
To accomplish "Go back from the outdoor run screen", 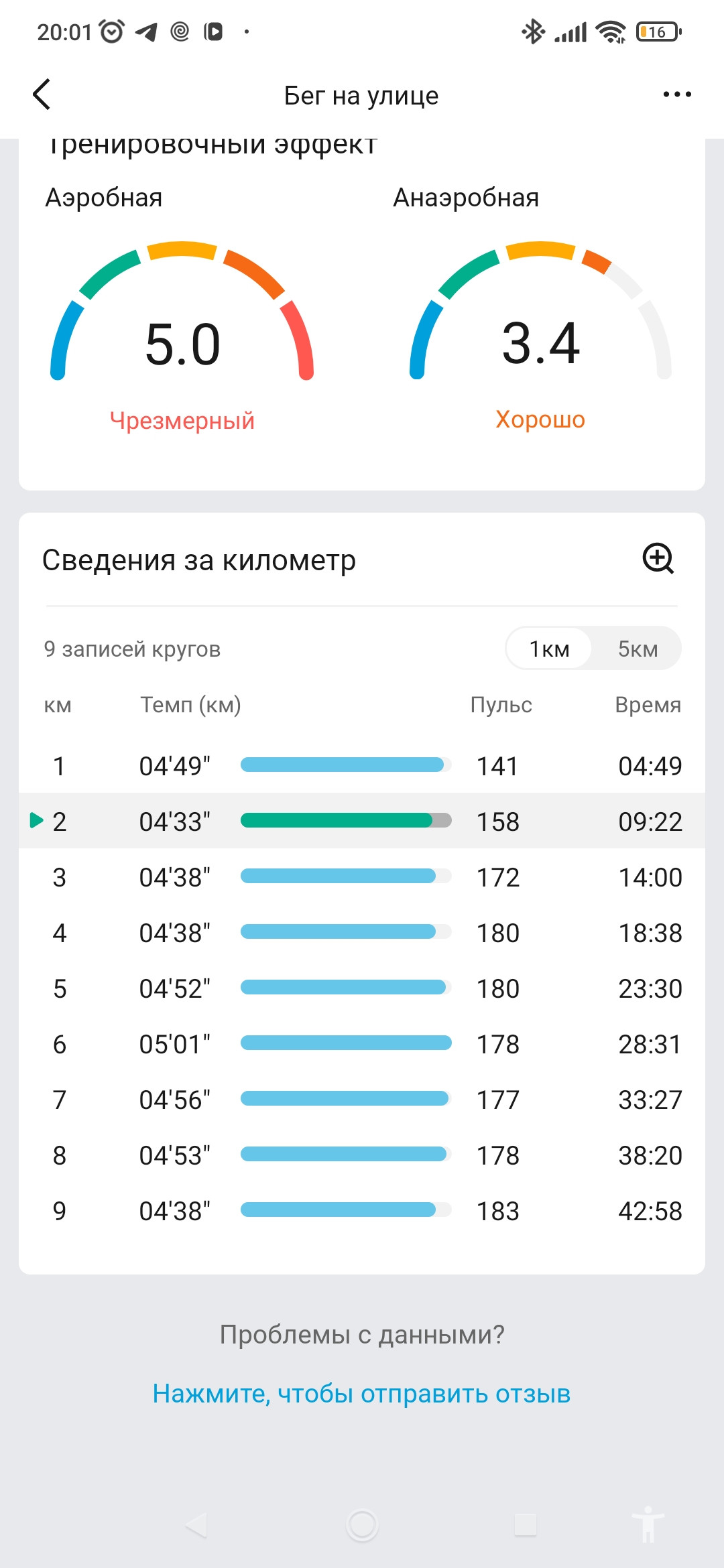I will [x=42, y=94].
